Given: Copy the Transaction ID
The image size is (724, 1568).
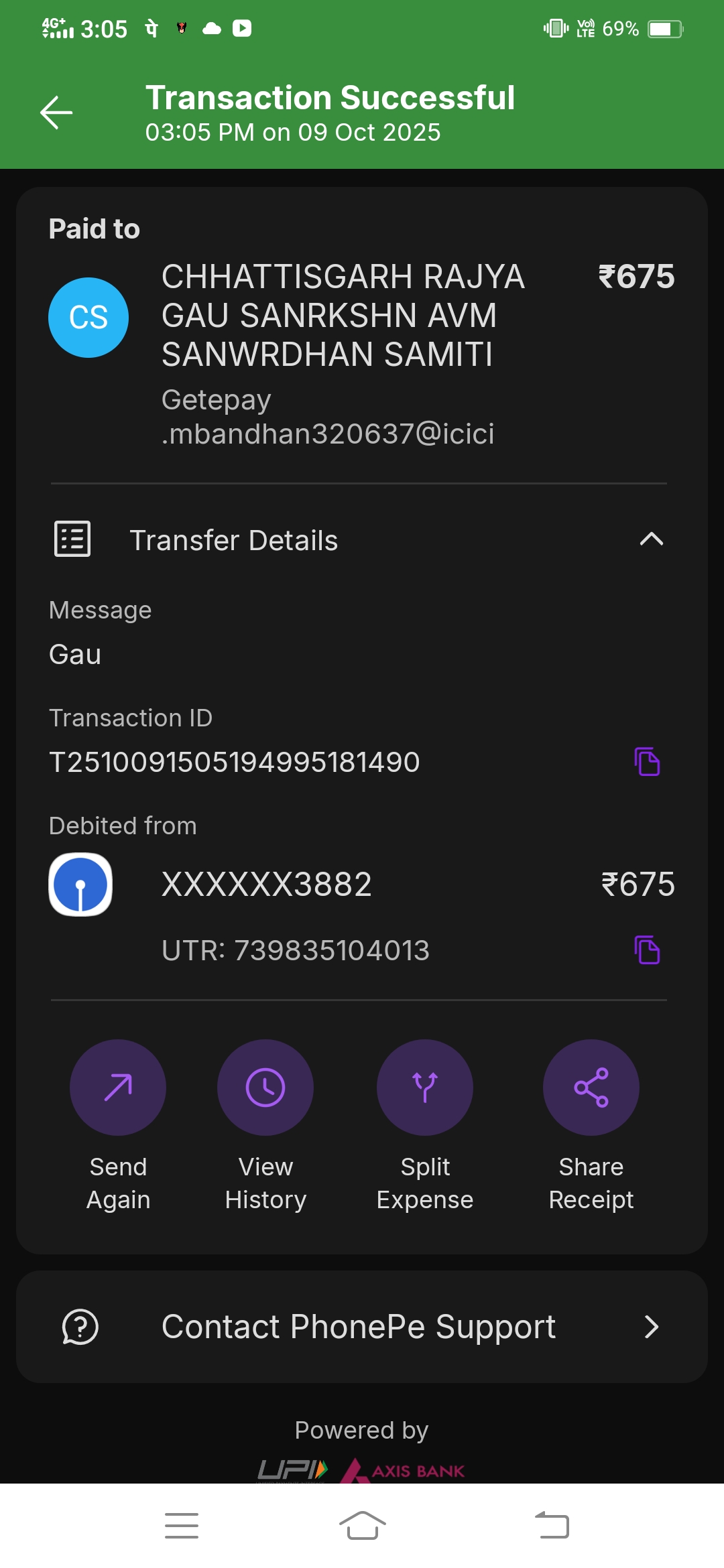Looking at the screenshot, I should [647, 762].
